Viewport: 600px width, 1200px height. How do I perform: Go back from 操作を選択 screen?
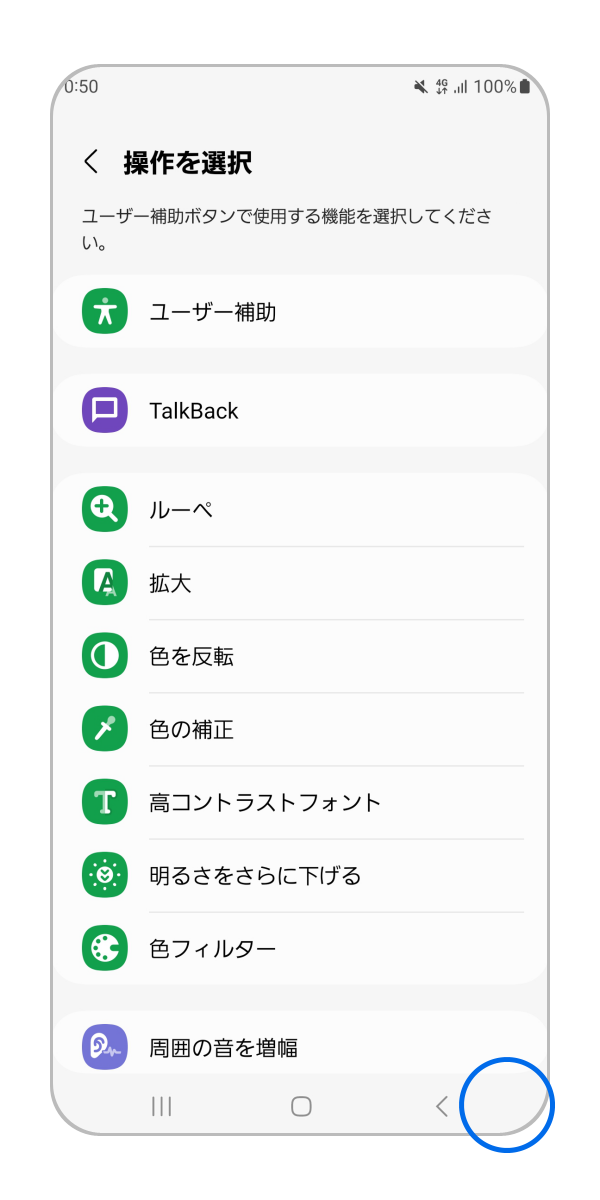coord(91,162)
